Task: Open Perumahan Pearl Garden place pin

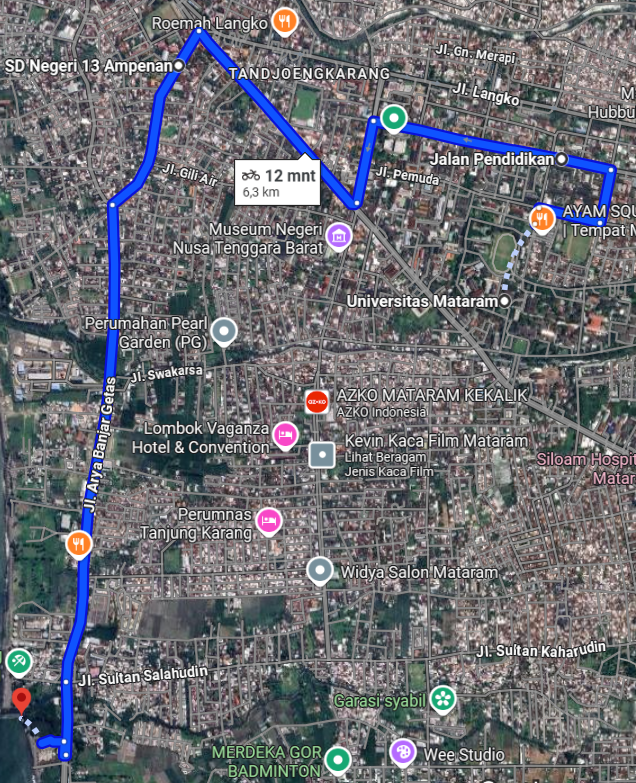Action: click(x=225, y=330)
